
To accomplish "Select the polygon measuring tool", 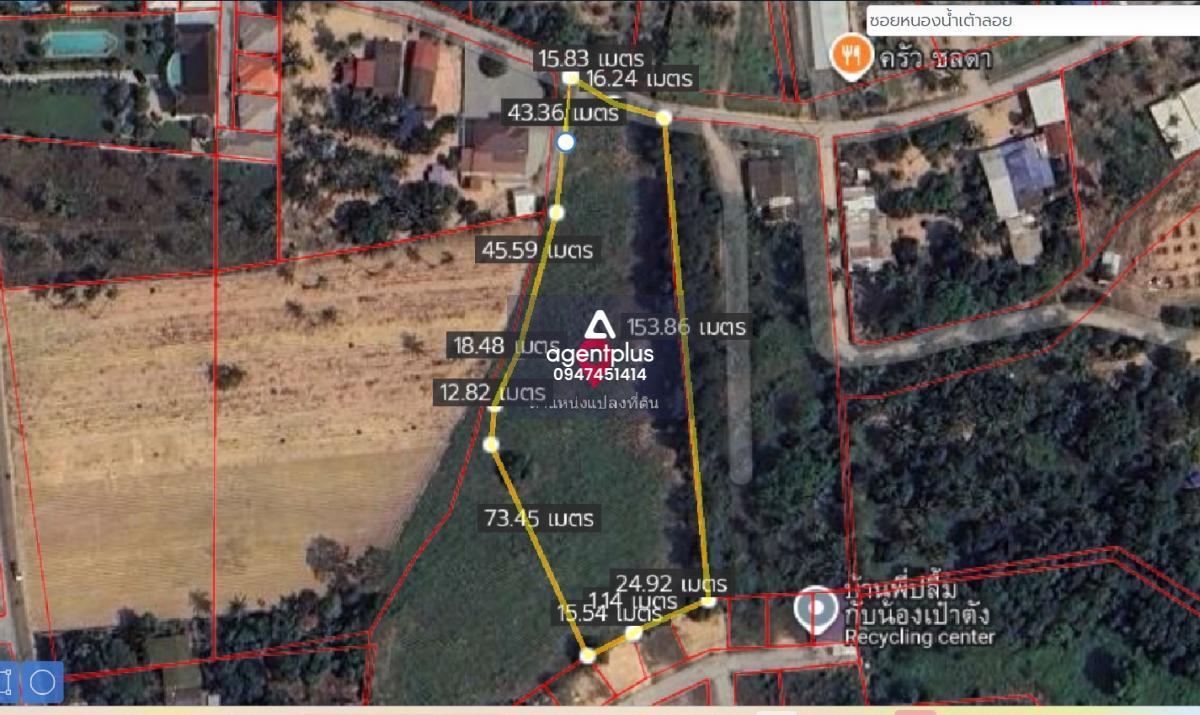I will coord(9,683).
